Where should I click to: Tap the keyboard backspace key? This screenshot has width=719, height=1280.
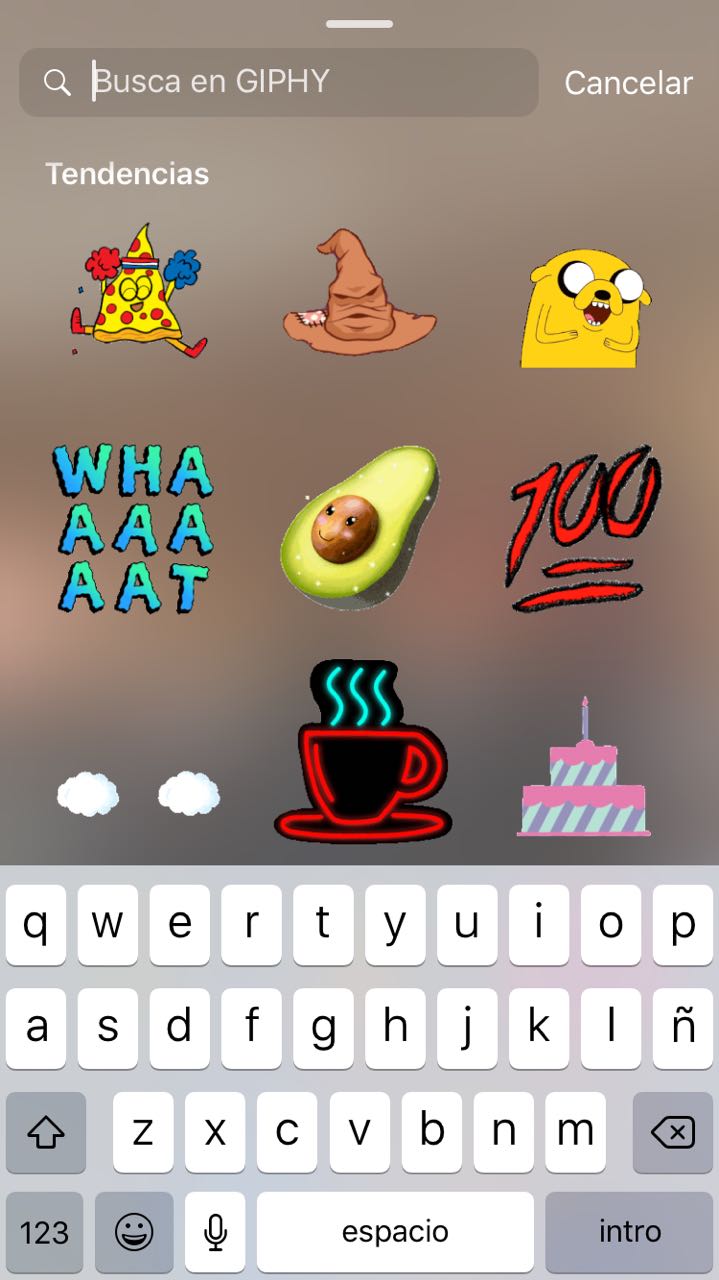(x=672, y=1133)
